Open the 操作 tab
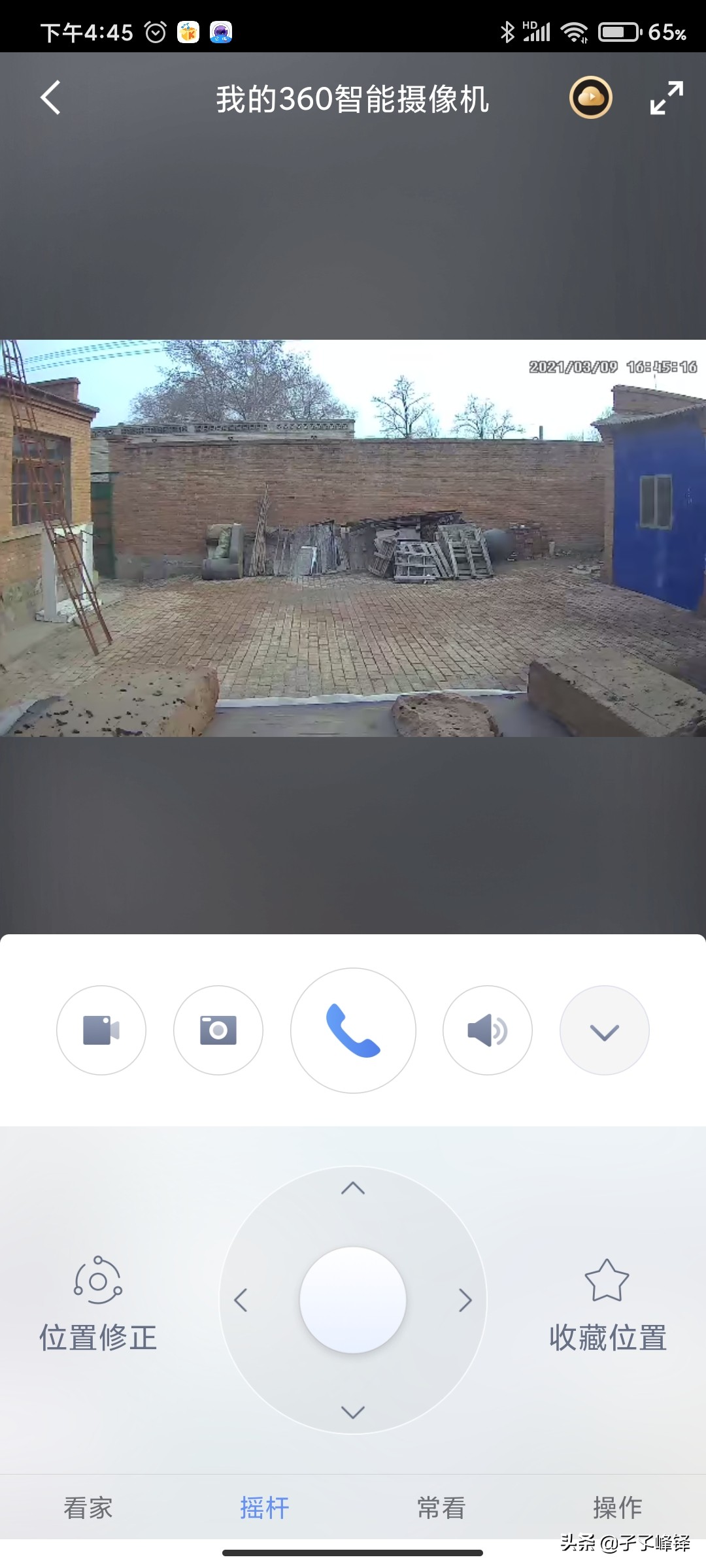Screen dimensions: 706x1568 [x=618, y=1508]
